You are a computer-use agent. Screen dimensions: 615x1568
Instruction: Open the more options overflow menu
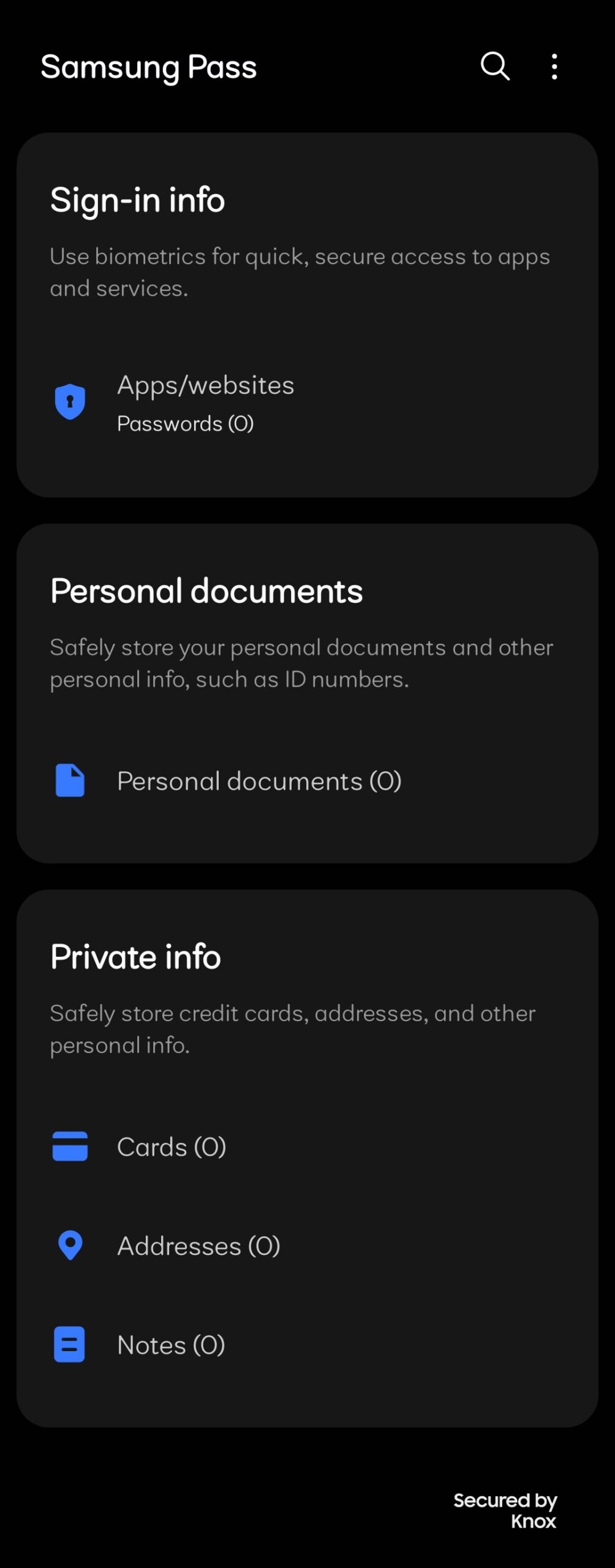pyautogui.click(x=554, y=66)
